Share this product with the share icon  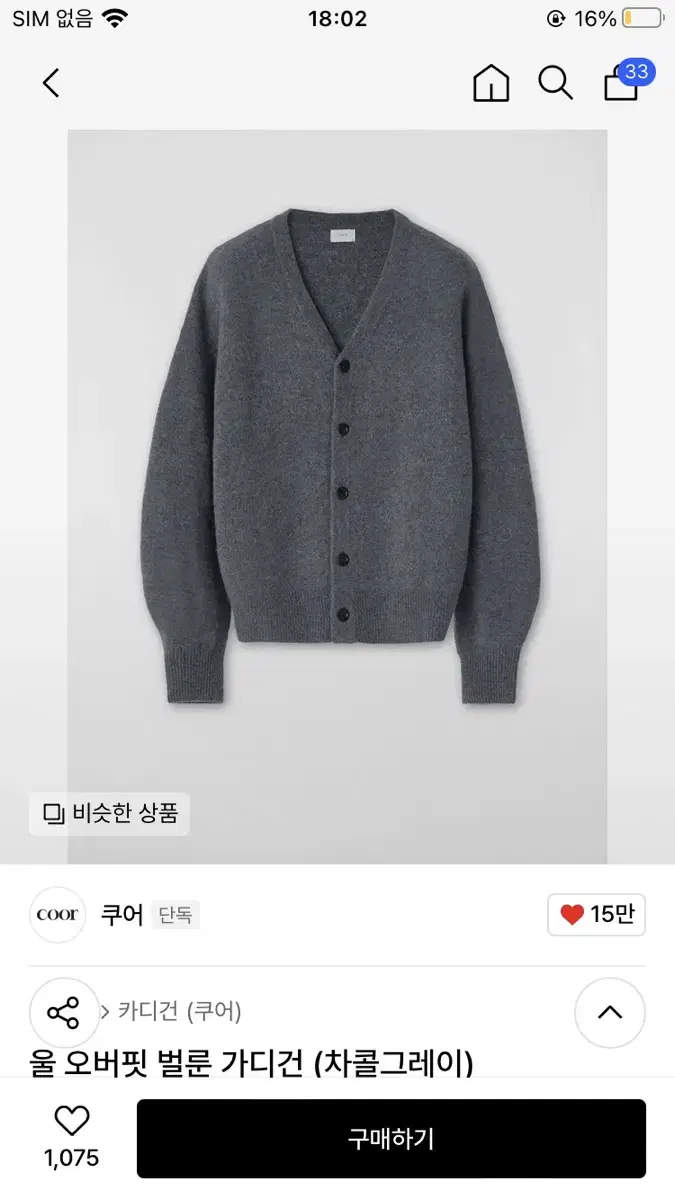[64, 1012]
